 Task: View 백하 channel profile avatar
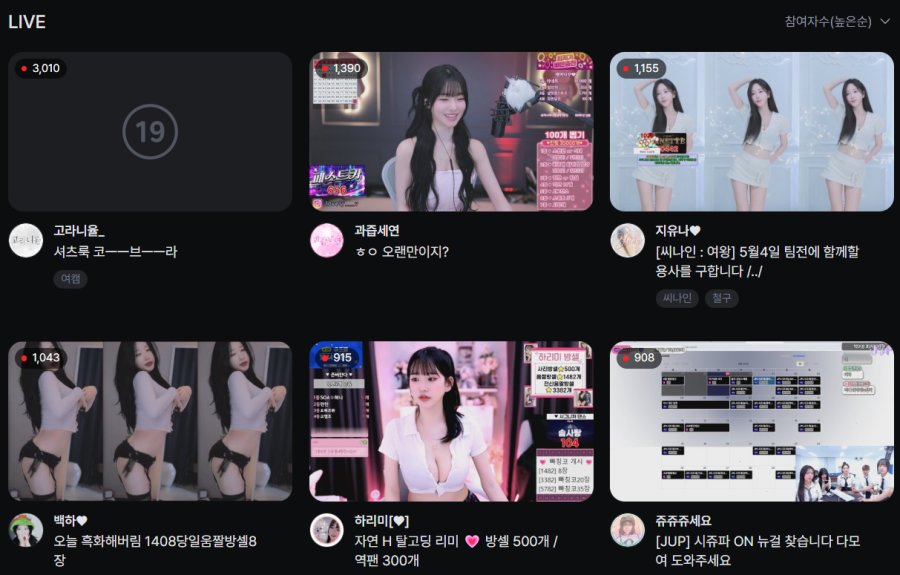pyautogui.click(x=26, y=530)
